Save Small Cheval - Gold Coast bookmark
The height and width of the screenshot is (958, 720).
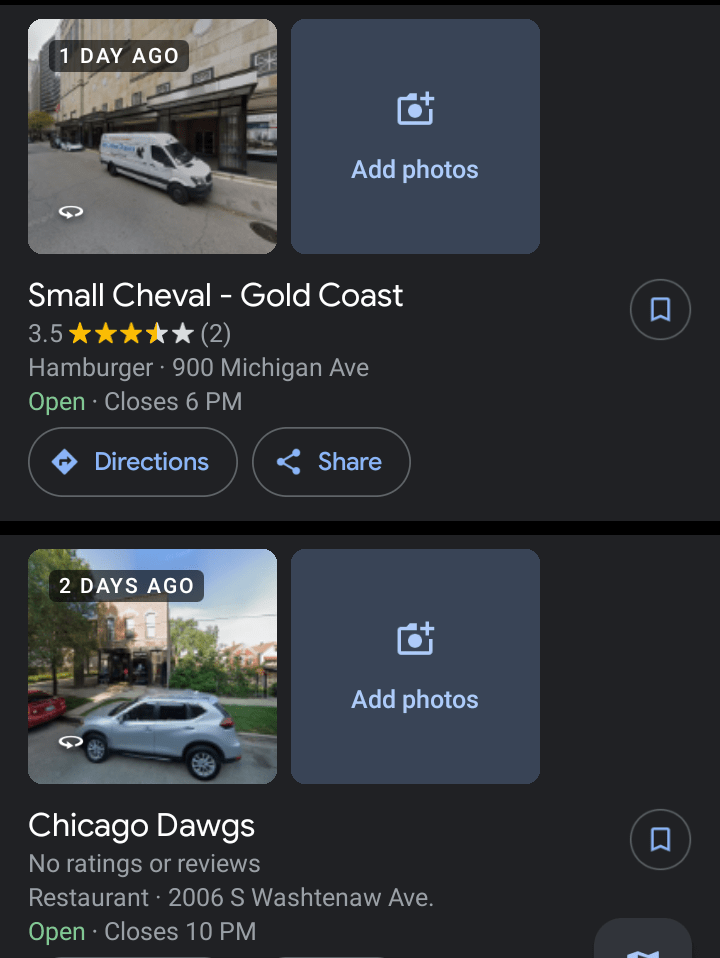660,310
